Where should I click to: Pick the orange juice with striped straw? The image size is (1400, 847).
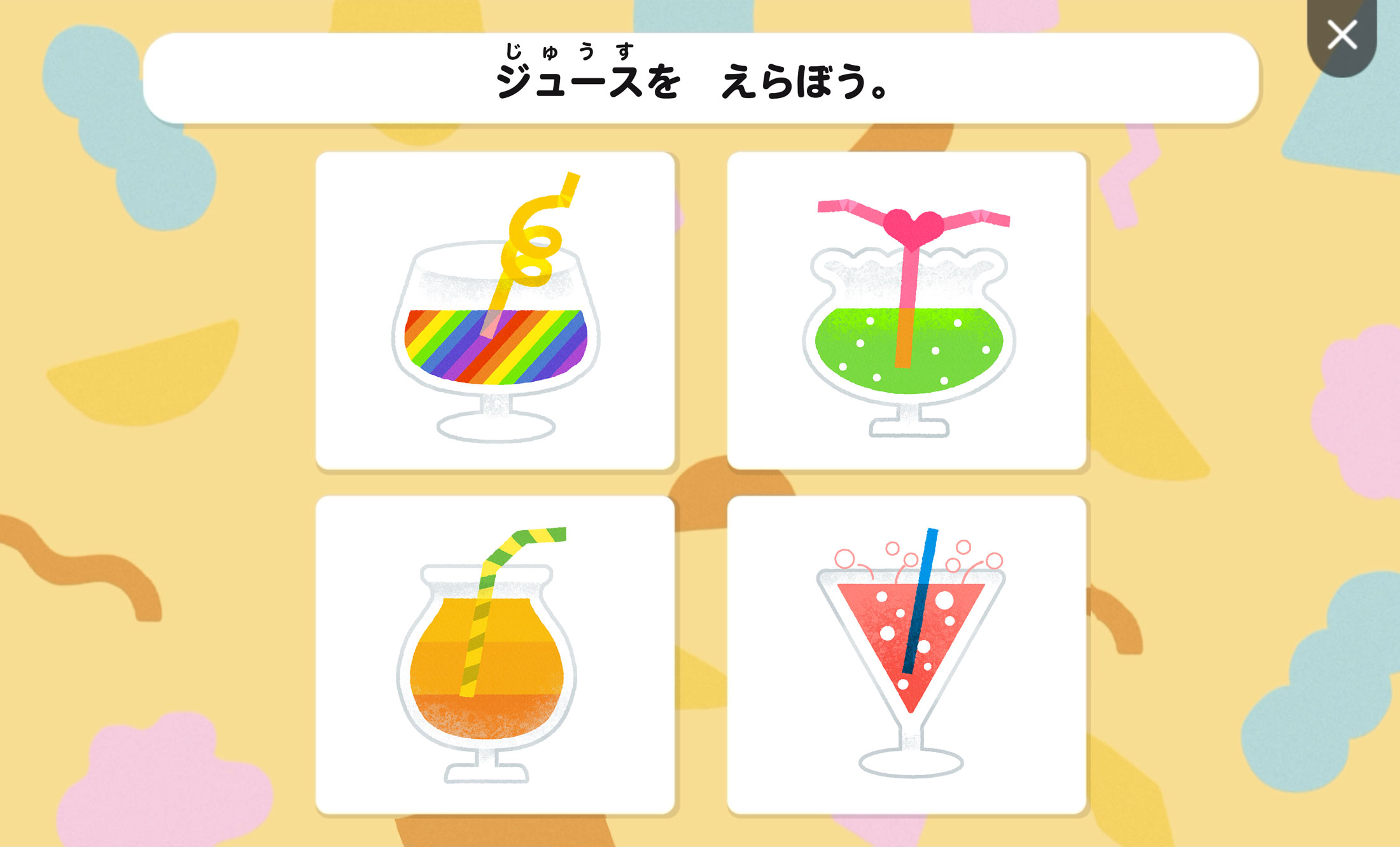[x=495, y=655]
